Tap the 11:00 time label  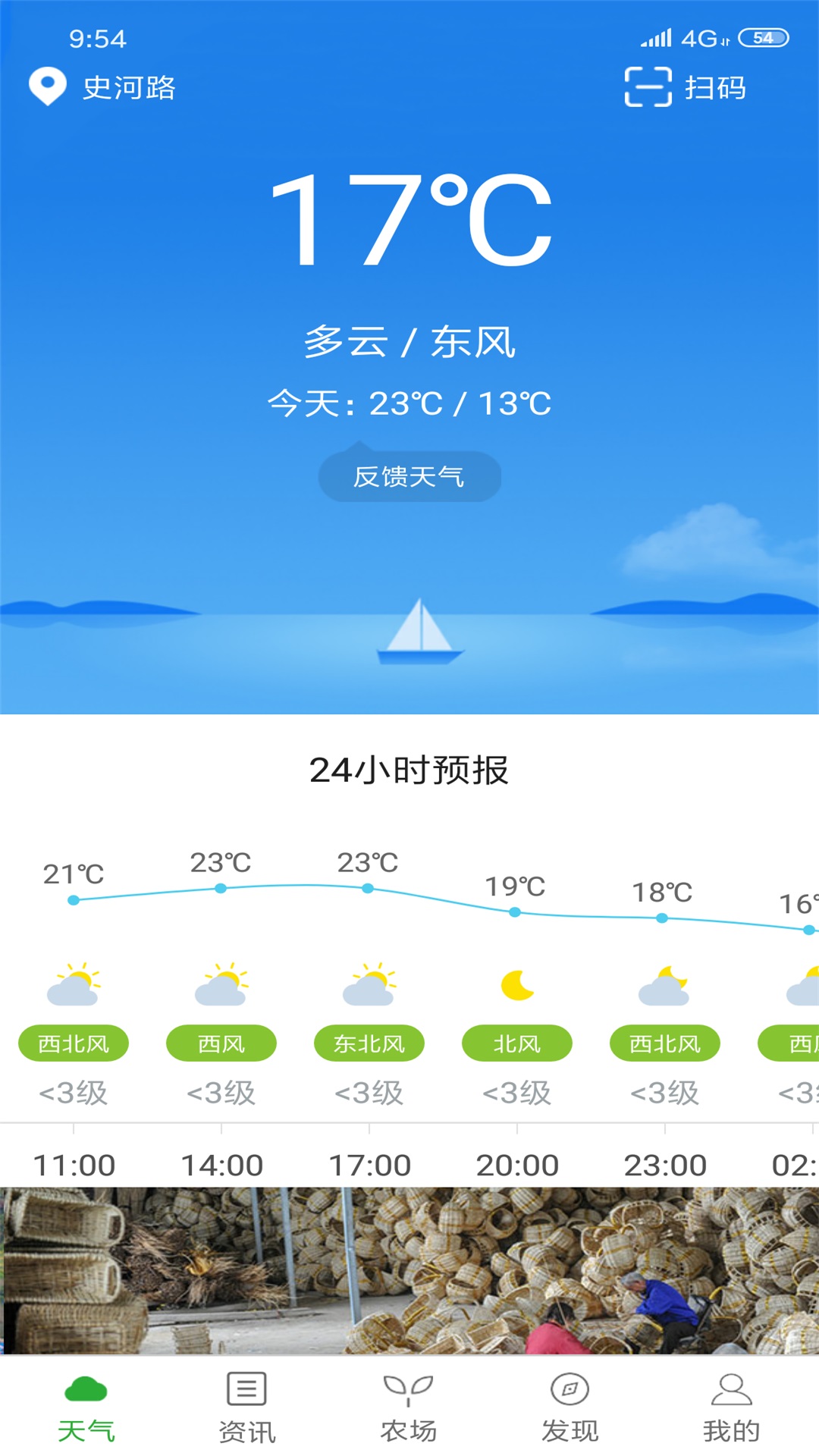pyautogui.click(x=74, y=1164)
